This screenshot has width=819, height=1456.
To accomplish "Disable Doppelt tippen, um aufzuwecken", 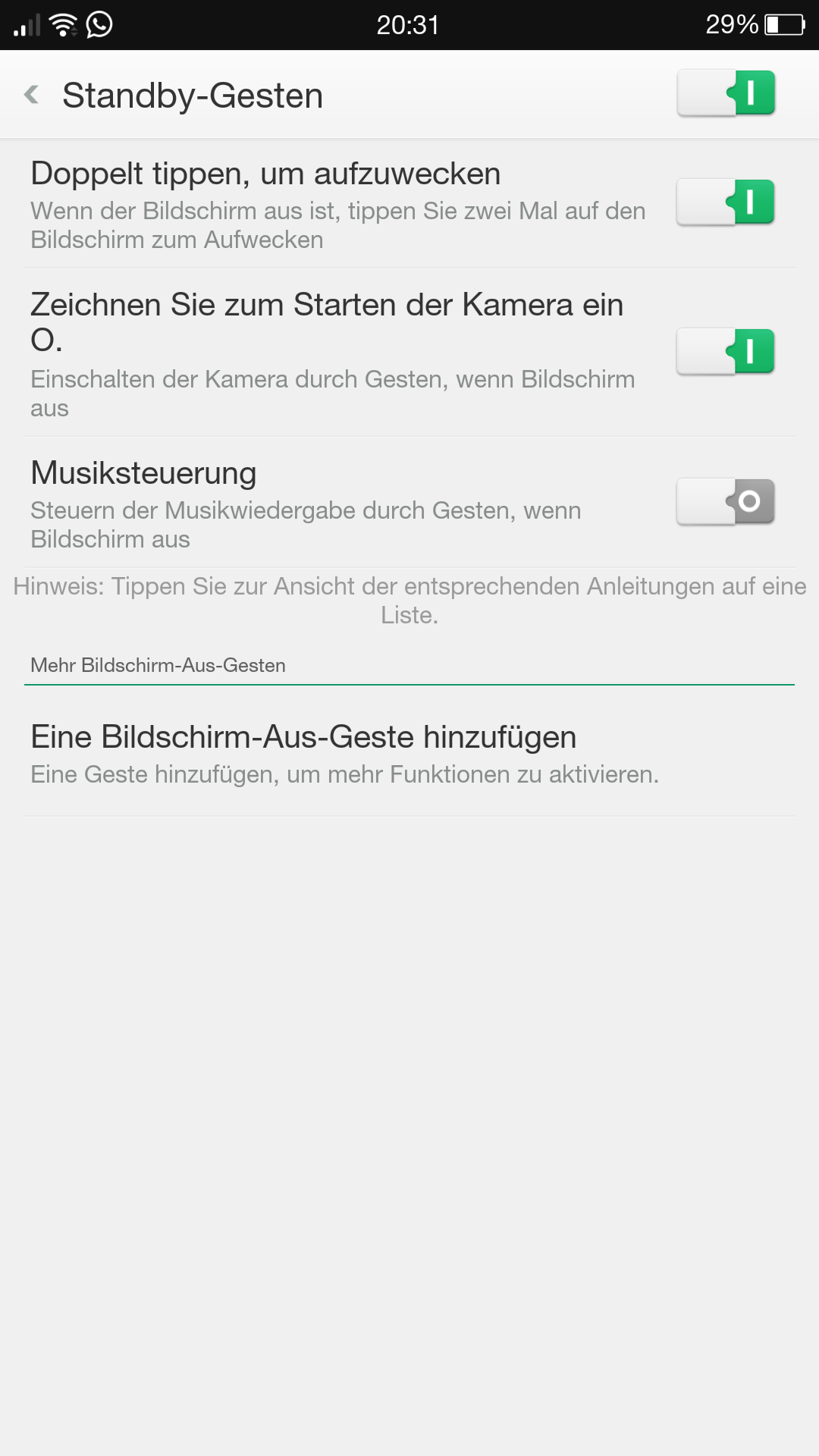I will pyautogui.click(x=726, y=202).
